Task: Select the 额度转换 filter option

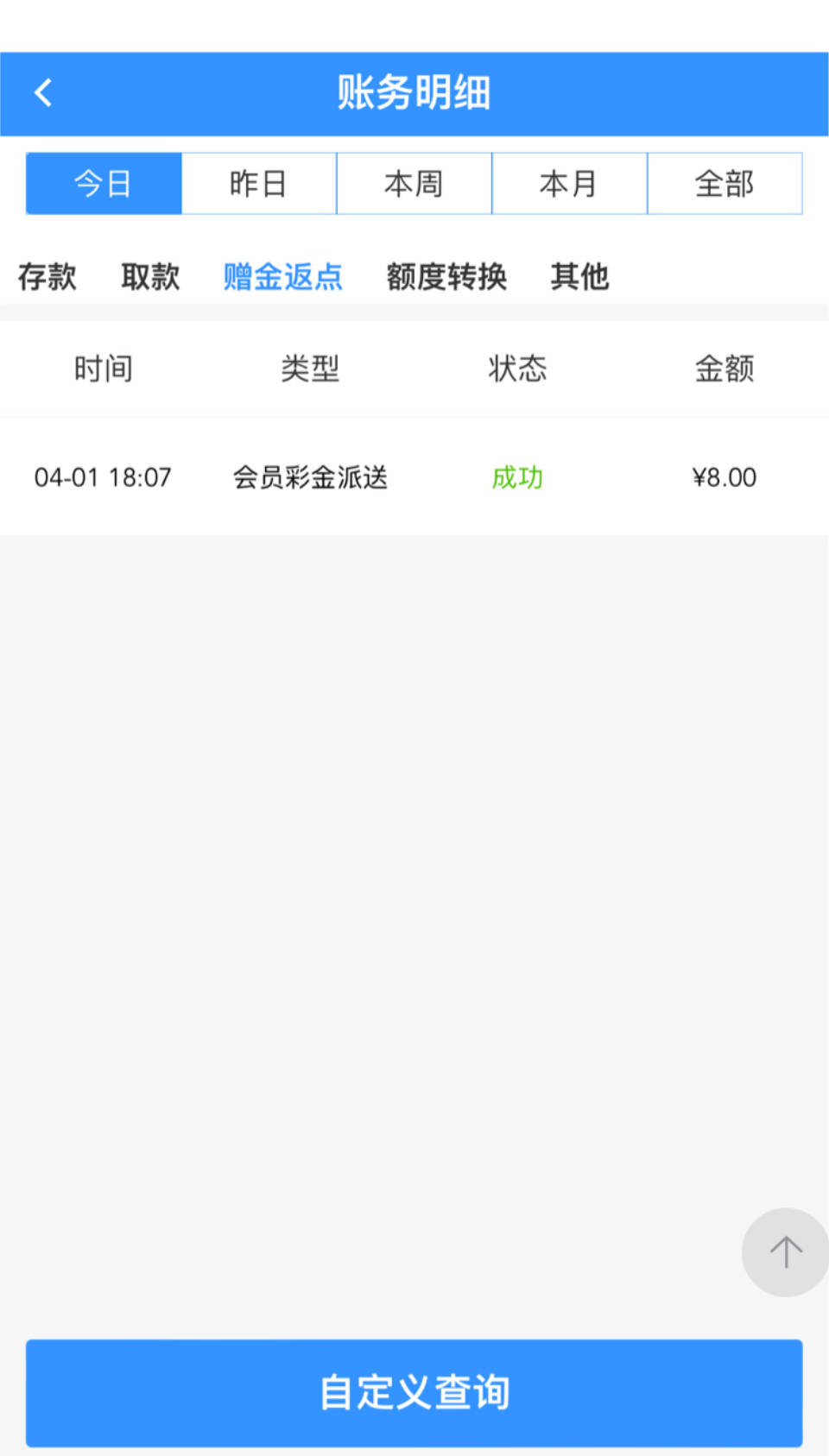Action: pos(446,276)
